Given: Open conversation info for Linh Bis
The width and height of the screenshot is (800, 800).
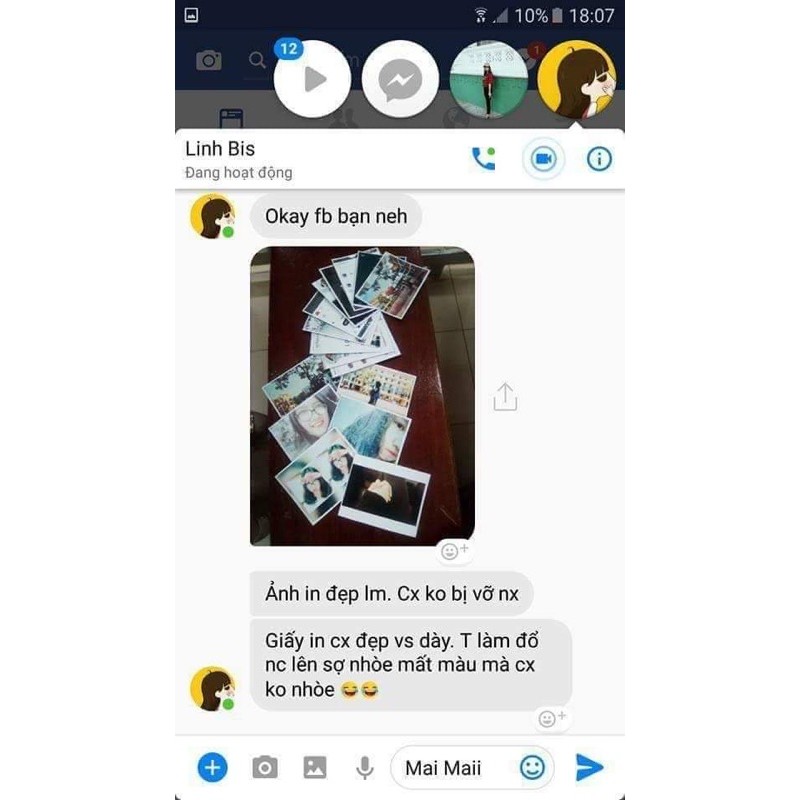Looking at the screenshot, I should 599,159.
